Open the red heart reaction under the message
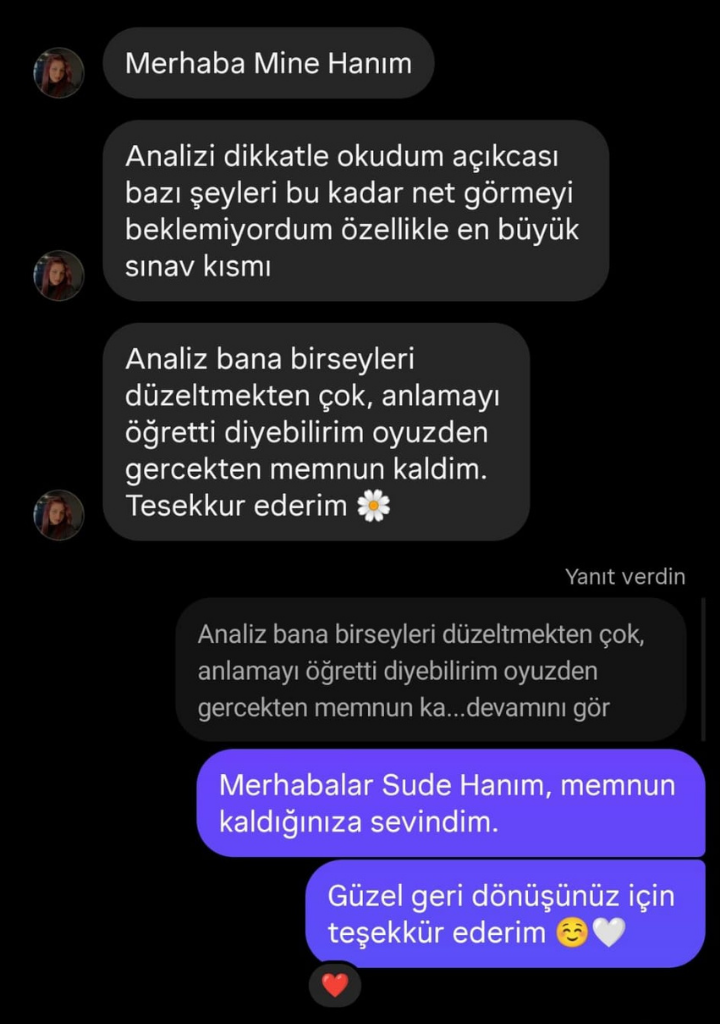The image size is (720, 1024). (335, 985)
